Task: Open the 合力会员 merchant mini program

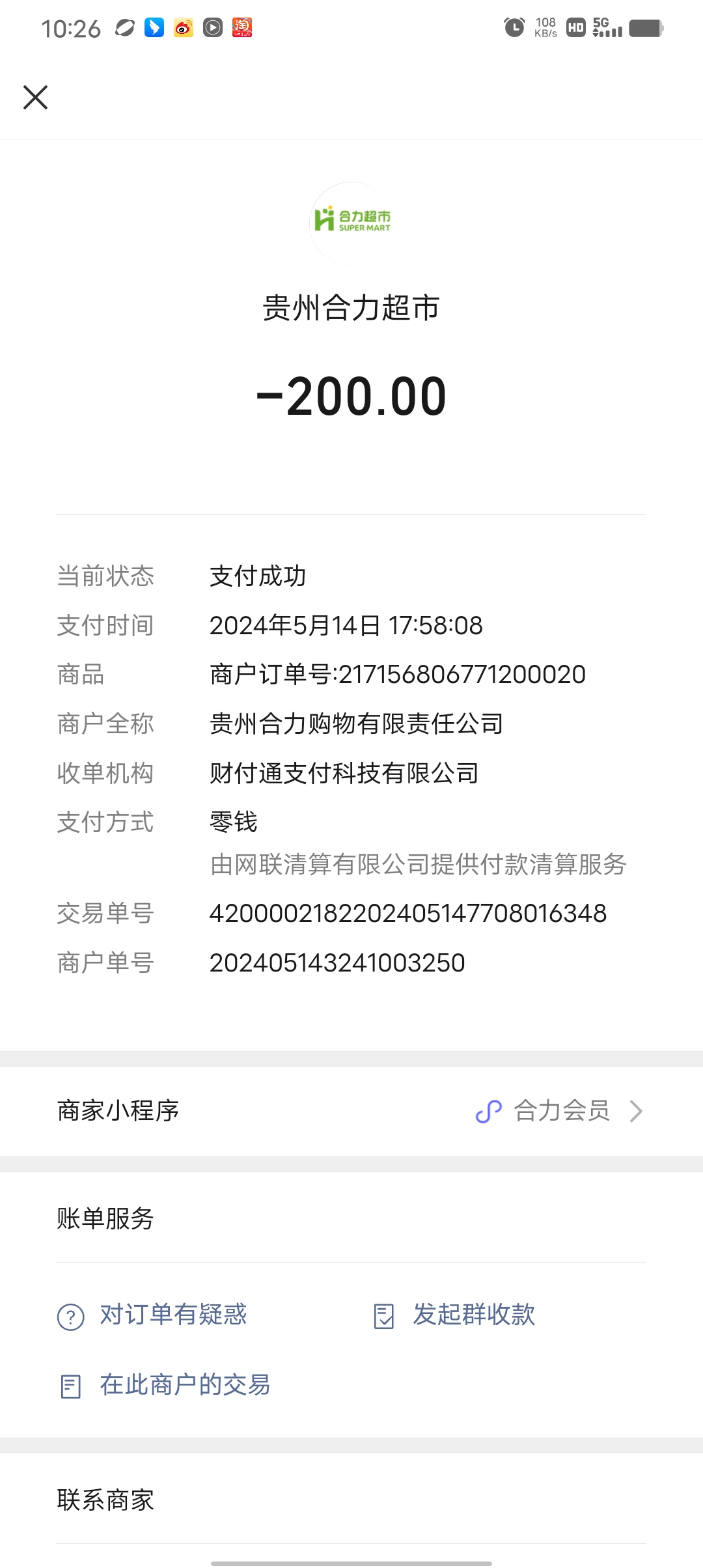Action: coord(560,1111)
